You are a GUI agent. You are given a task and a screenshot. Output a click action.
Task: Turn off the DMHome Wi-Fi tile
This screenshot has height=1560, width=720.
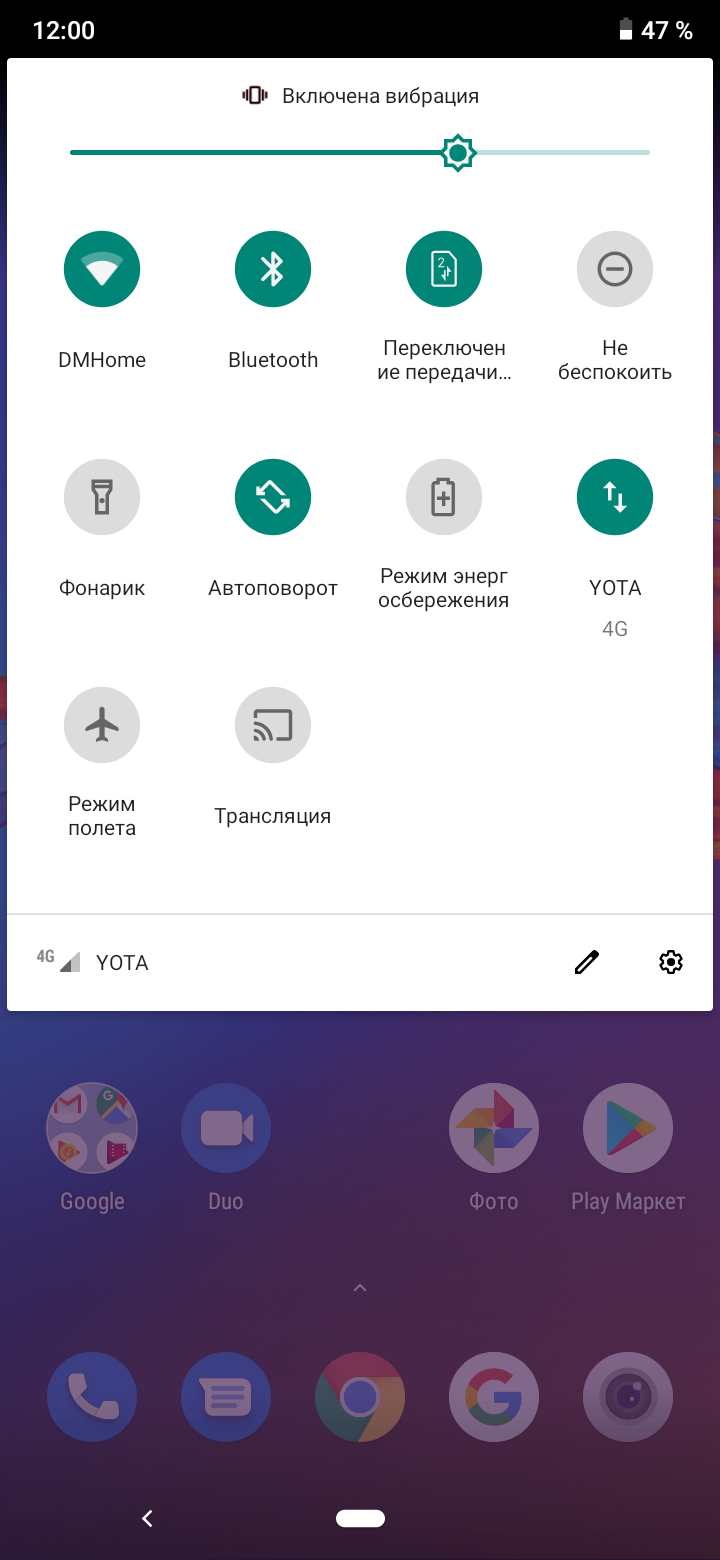(x=102, y=268)
